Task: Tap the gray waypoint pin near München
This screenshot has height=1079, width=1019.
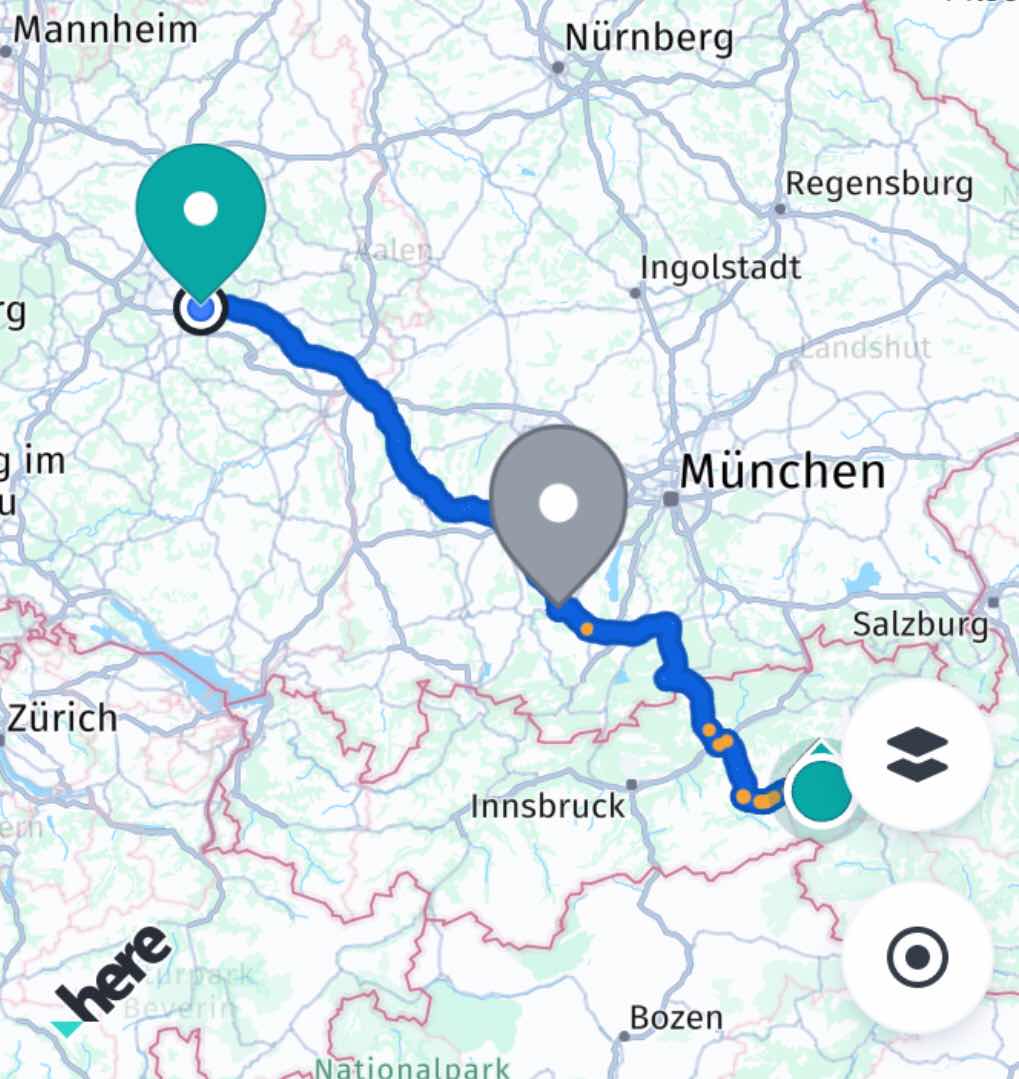Action: [558, 503]
